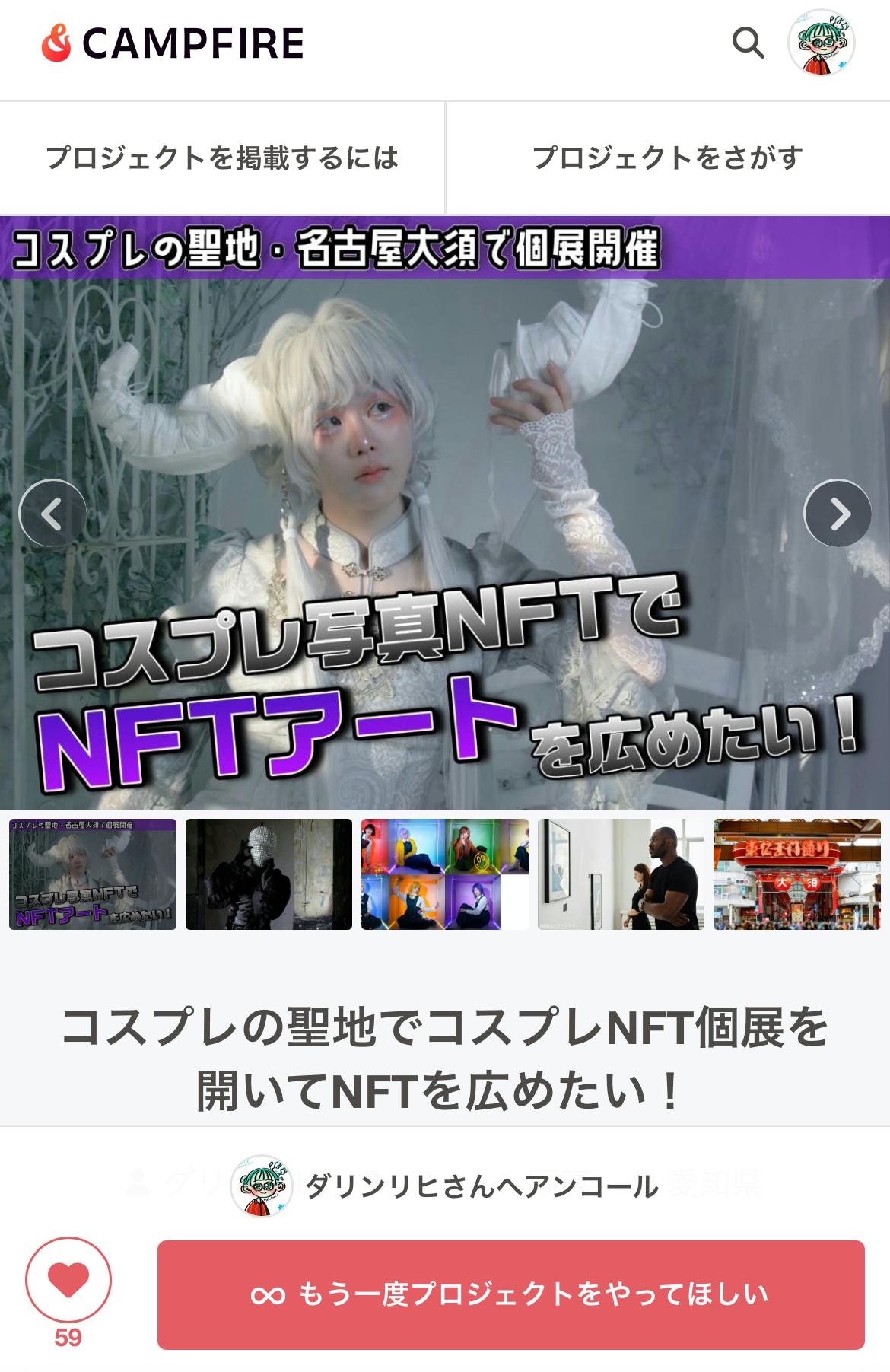Image resolution: width=890 pixels, height=1372 pixels.
Task: Open the profile avatar menu
Action: [821, 43]
